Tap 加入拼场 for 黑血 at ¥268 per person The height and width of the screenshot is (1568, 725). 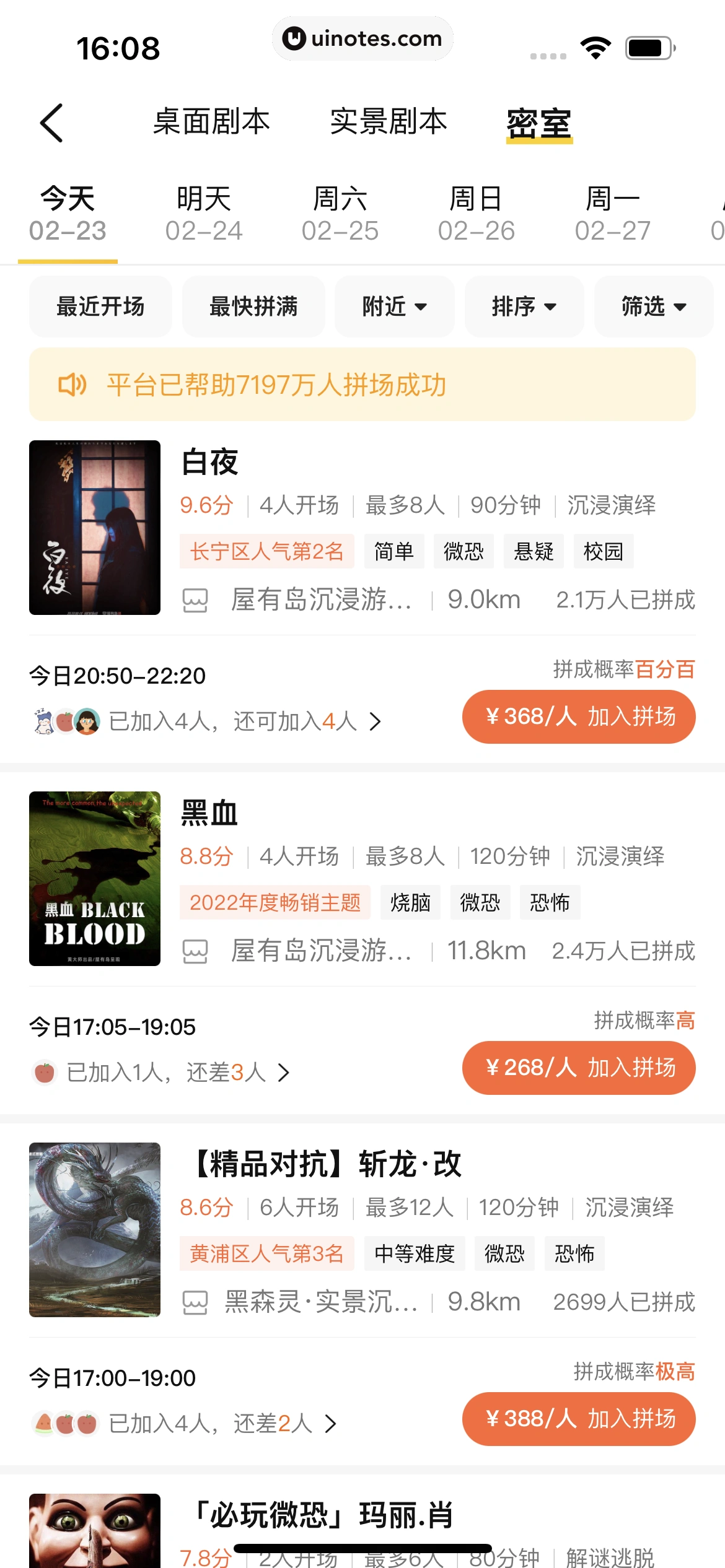(x=579, y=1068)
